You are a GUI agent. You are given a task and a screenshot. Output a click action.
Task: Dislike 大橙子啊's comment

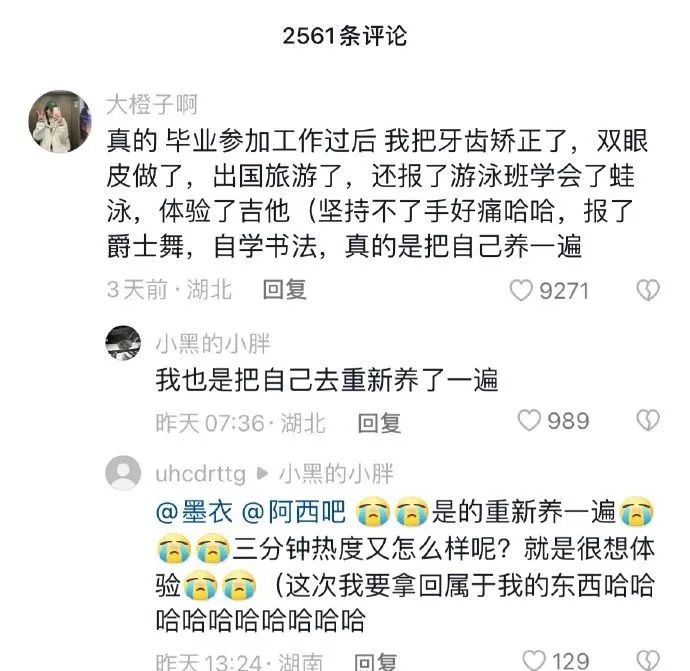(x=648, y=291)
